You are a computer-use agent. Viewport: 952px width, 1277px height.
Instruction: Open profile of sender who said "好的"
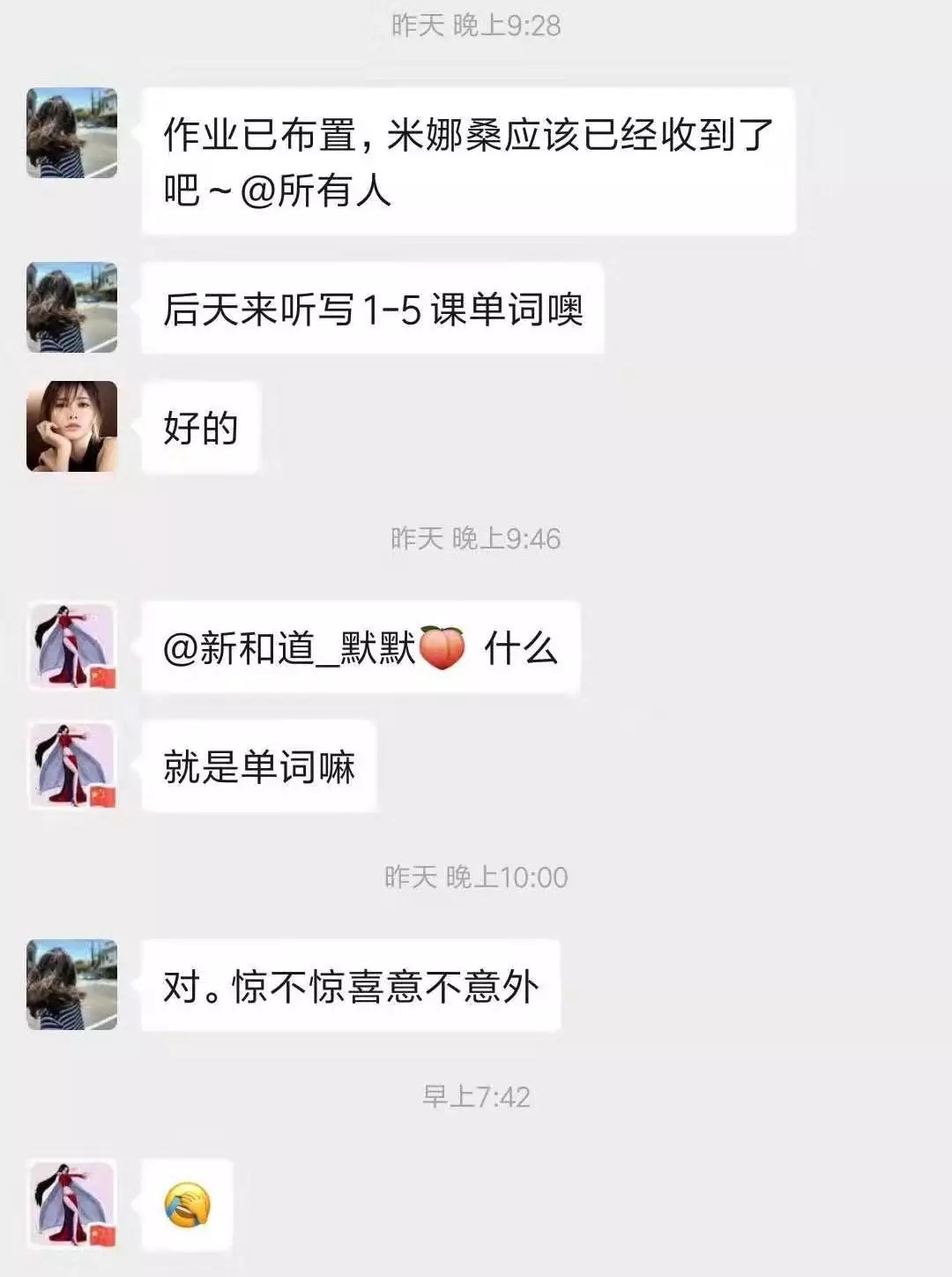click(72, 427)
